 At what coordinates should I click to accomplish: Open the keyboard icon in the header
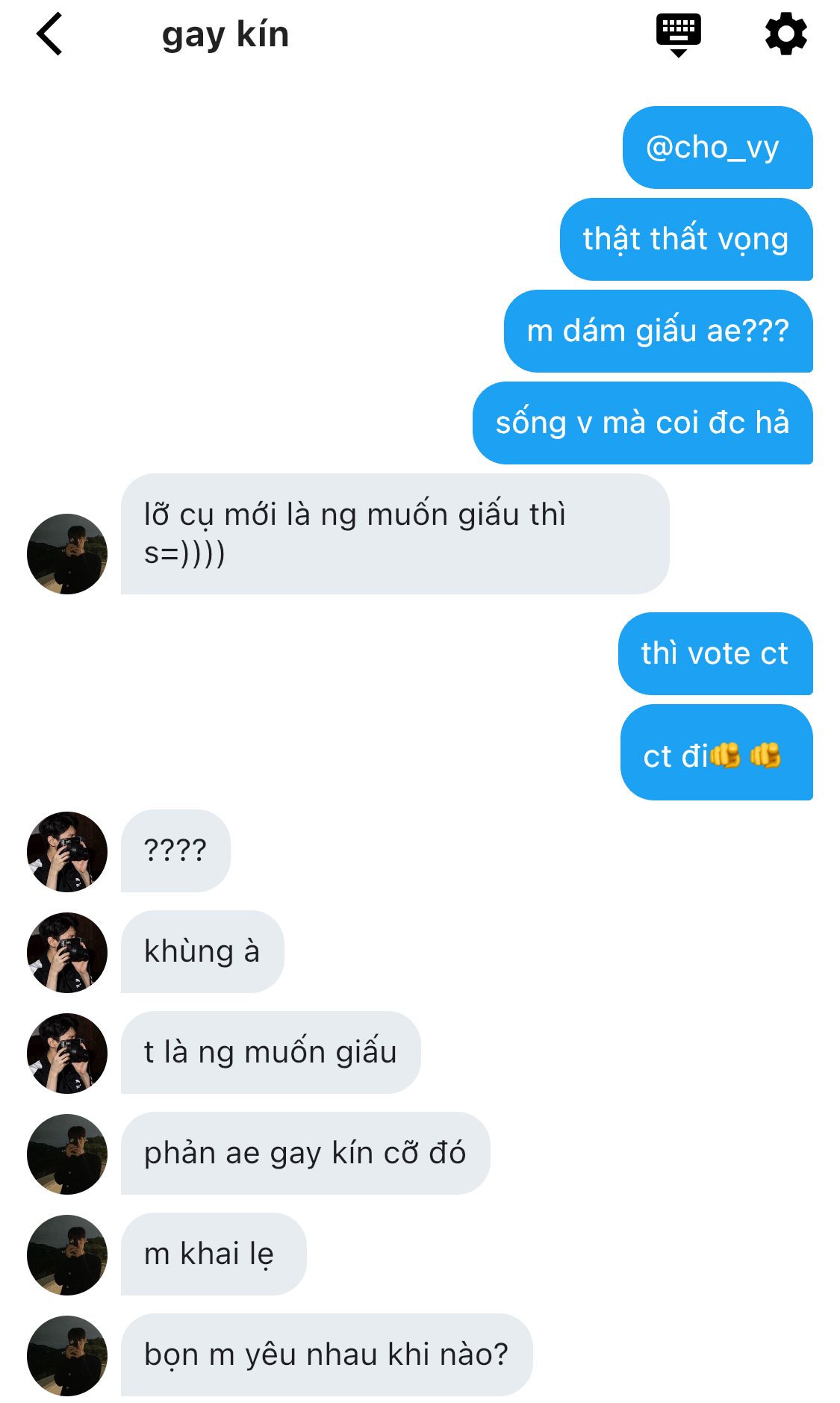pyautogui.click(x=678, y=35)
